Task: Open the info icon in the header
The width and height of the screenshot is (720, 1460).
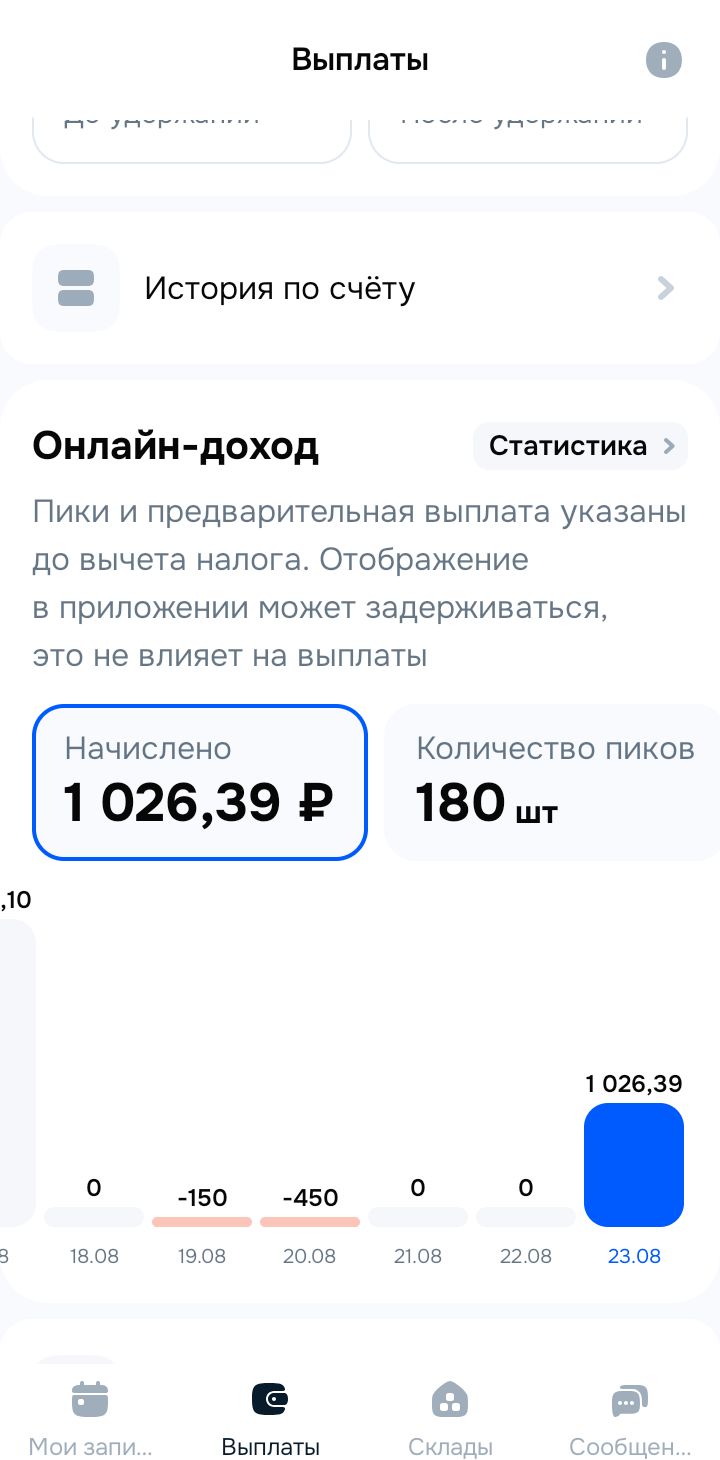Action: [663, 60]
